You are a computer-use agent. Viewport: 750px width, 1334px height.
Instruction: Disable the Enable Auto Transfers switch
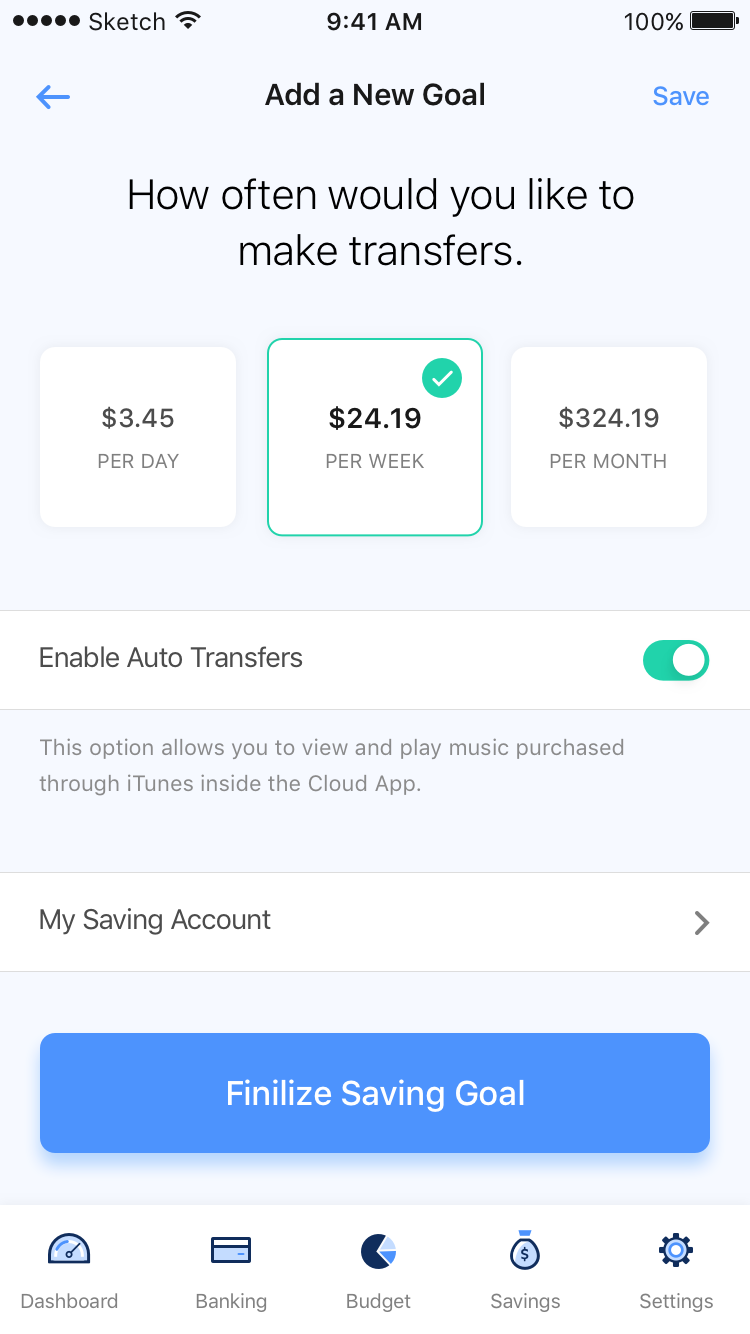click(676, 660)
